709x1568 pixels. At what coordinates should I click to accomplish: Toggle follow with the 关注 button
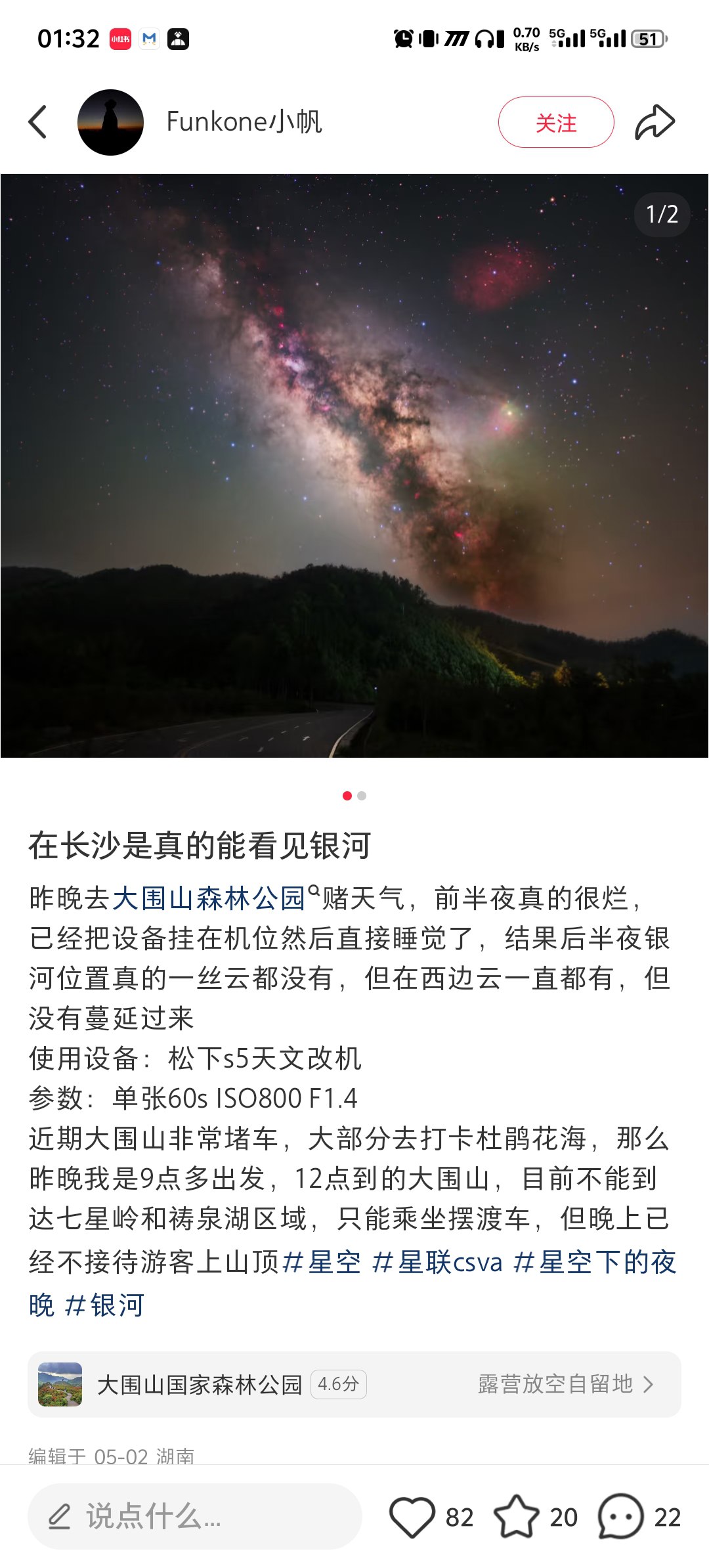pyautogui.click(x=555, y=121)
